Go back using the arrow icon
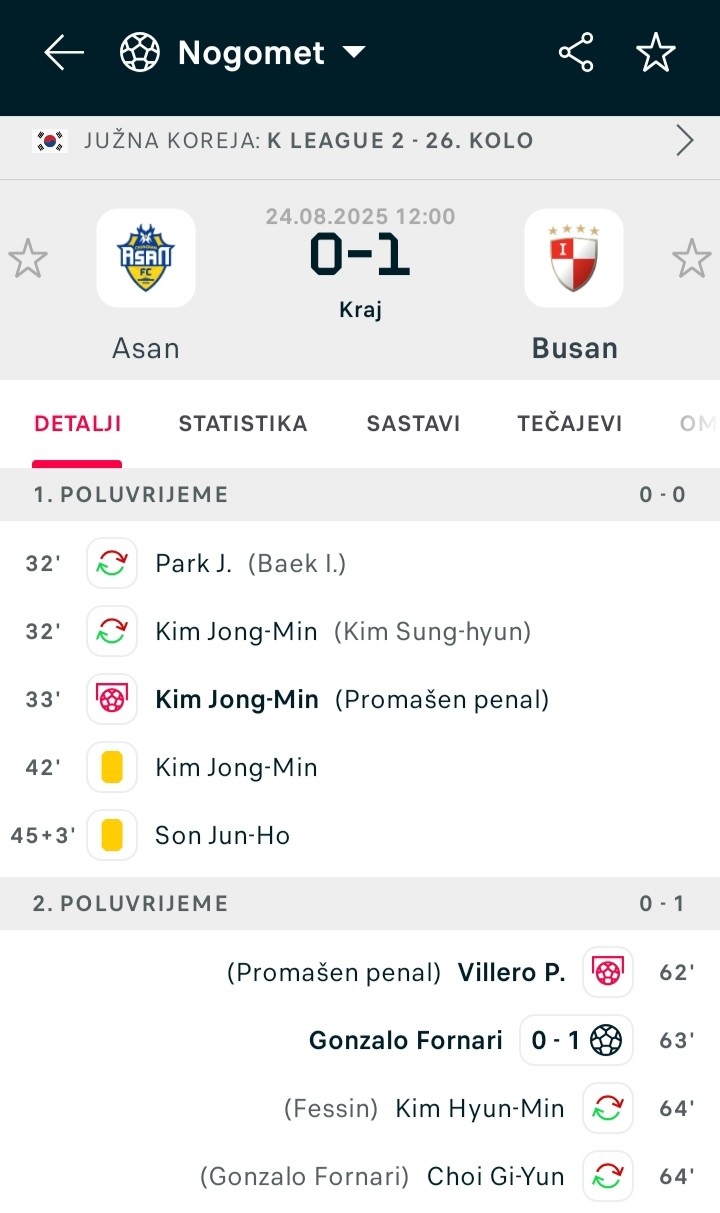 [64, 53]
